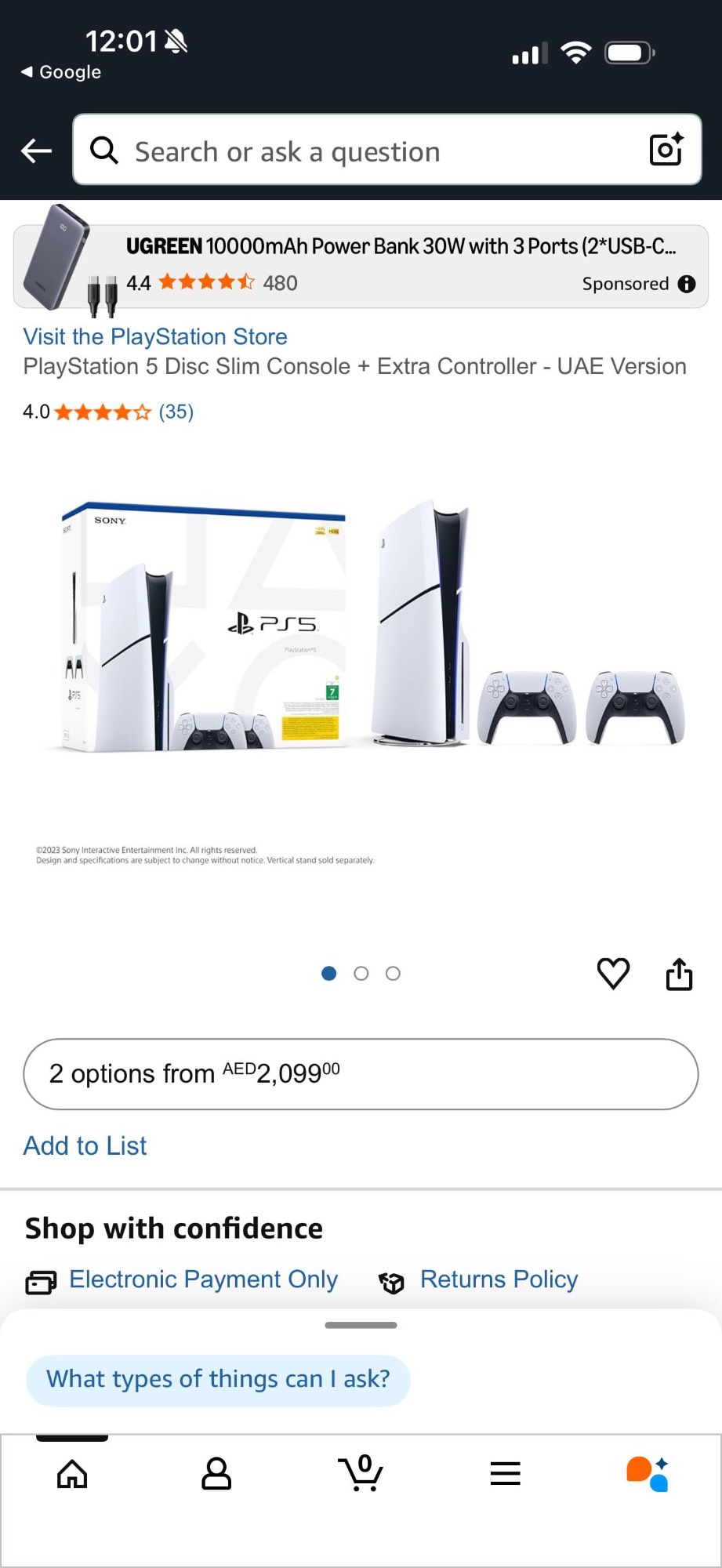The height and width of the screenshot is (1568, 722).
Task: Return to Google via the status bar
Action: pos(61,72)
